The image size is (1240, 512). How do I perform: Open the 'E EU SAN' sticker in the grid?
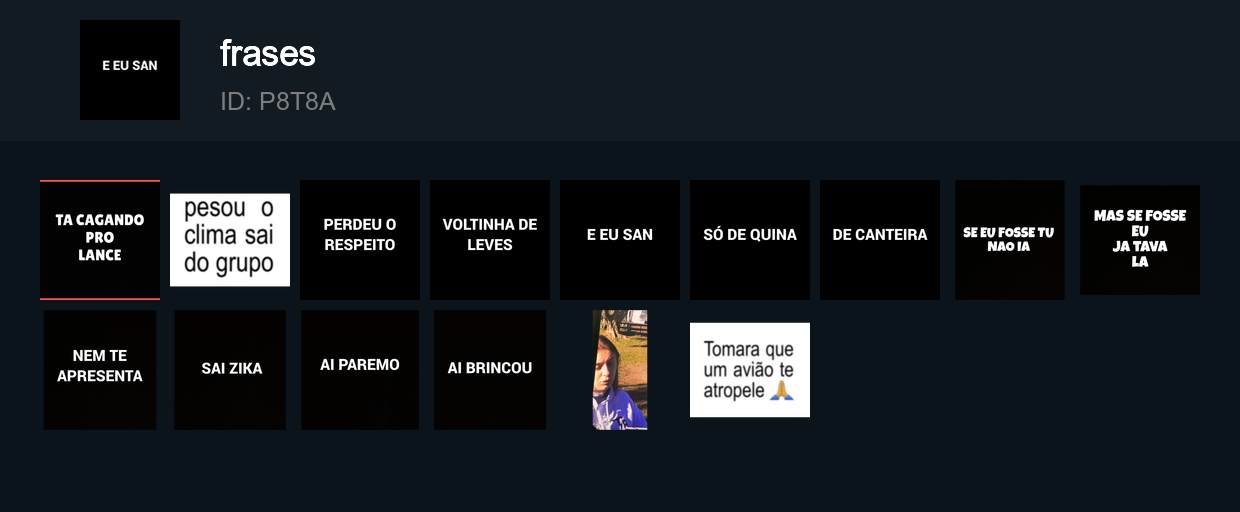tap(620, 239)
